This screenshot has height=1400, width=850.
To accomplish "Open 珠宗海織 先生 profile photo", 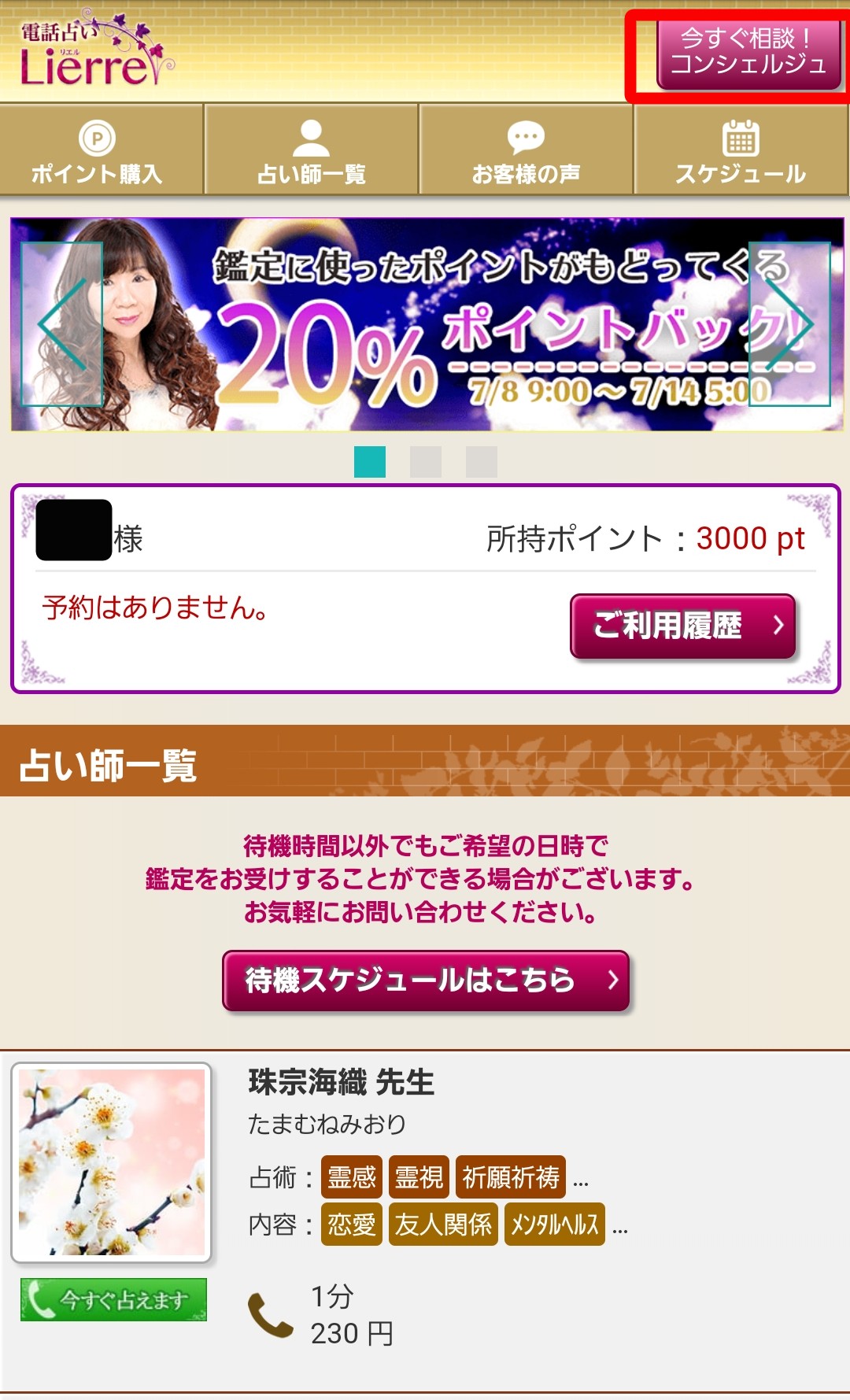I will [x=111, y=1162].
